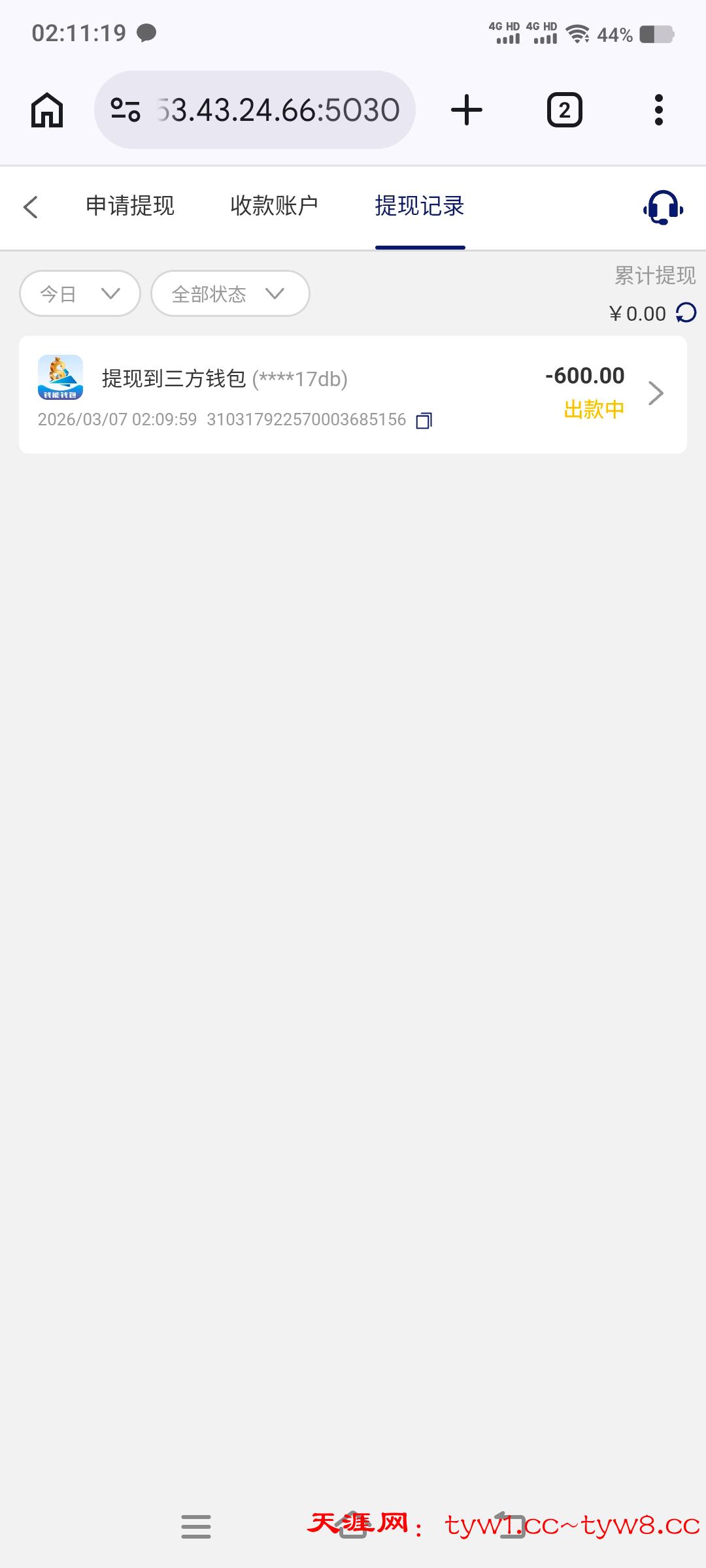The image size is (706, 1568).
Task: Go back using the header arrow
Action: click(31, 207)
